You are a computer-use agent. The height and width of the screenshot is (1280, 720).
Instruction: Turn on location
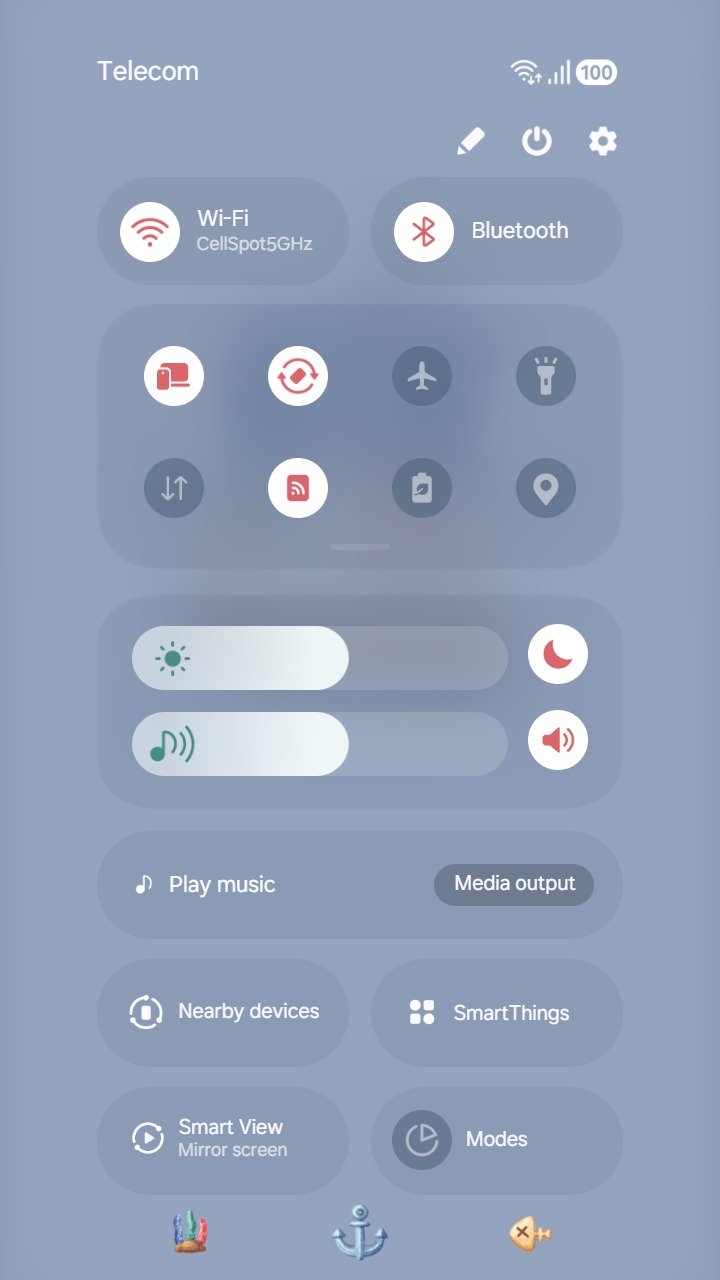click(546, 488)
